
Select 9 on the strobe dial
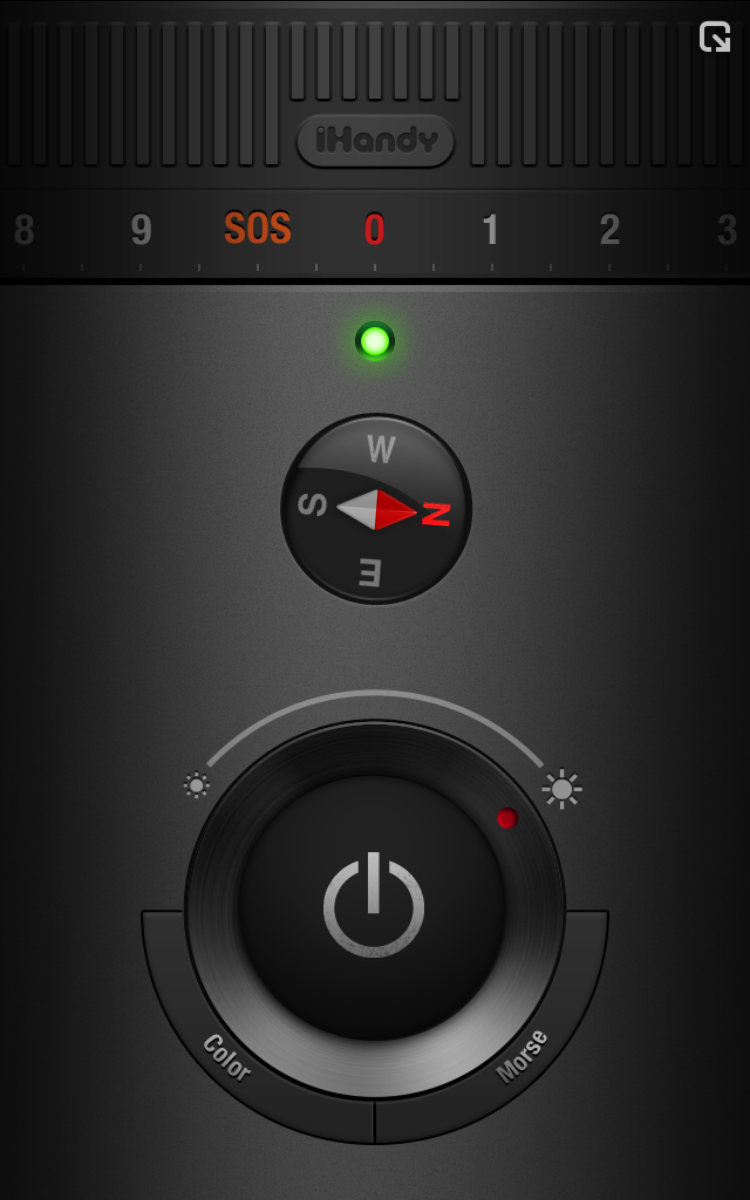click(141, 230)
